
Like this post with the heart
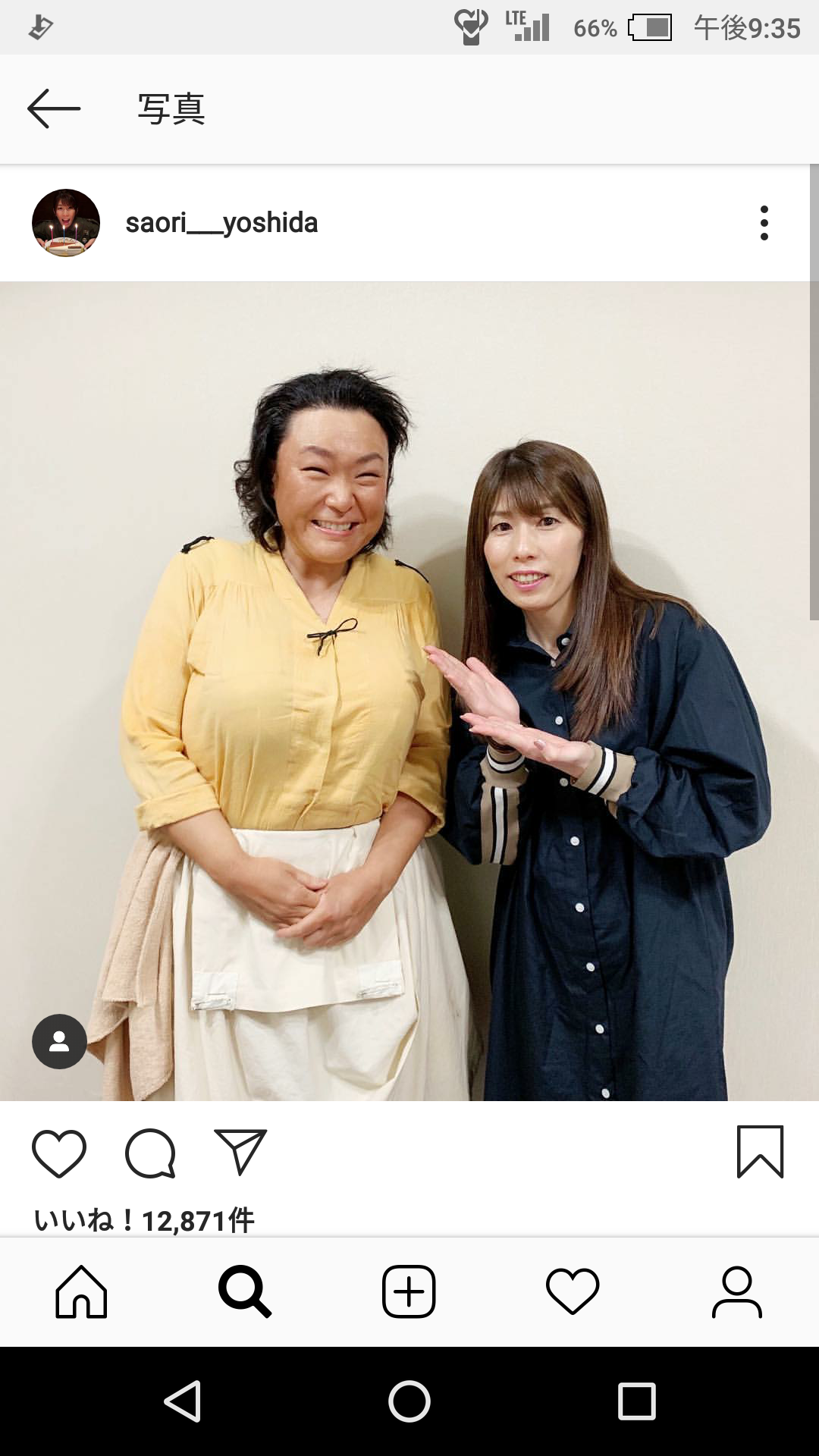(59, 1153)
